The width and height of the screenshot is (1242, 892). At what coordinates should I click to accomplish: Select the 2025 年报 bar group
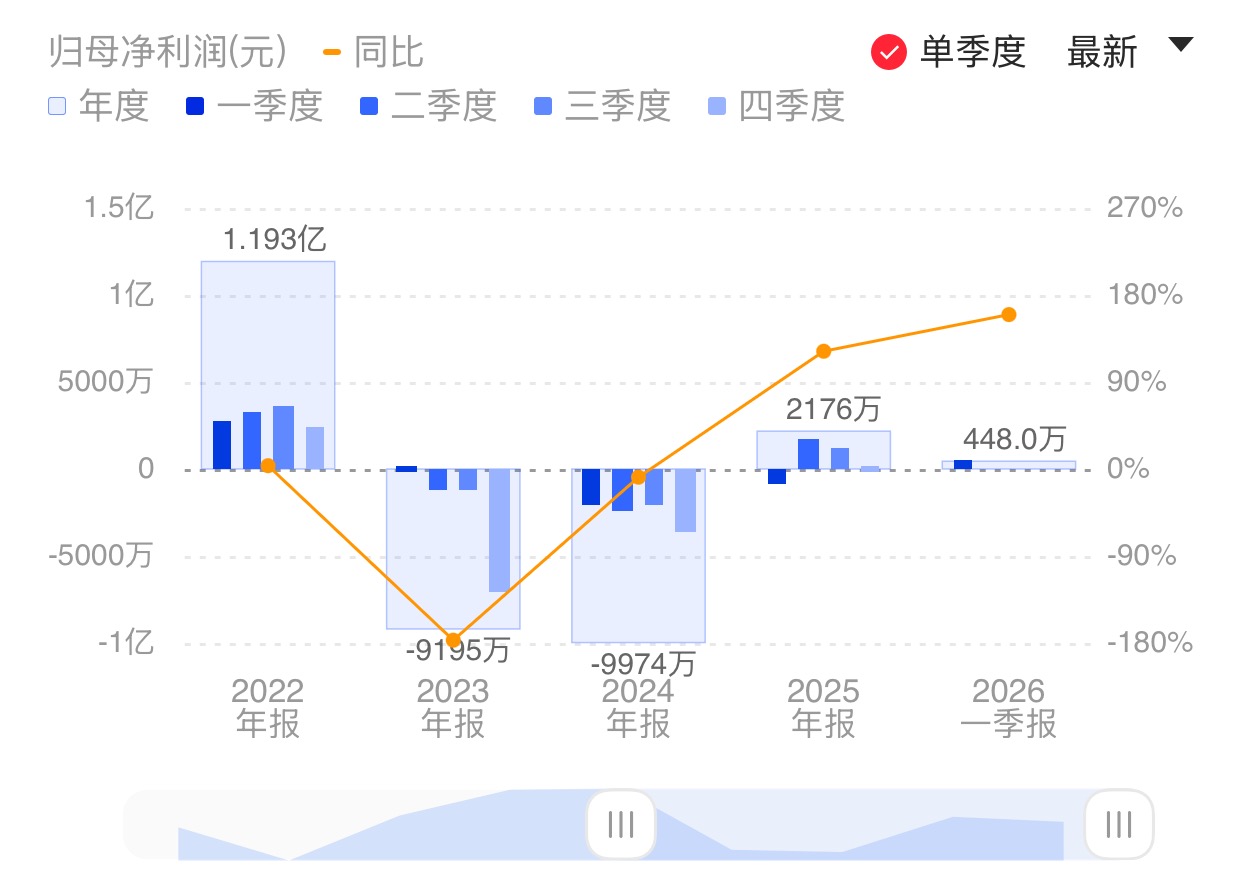823,450
